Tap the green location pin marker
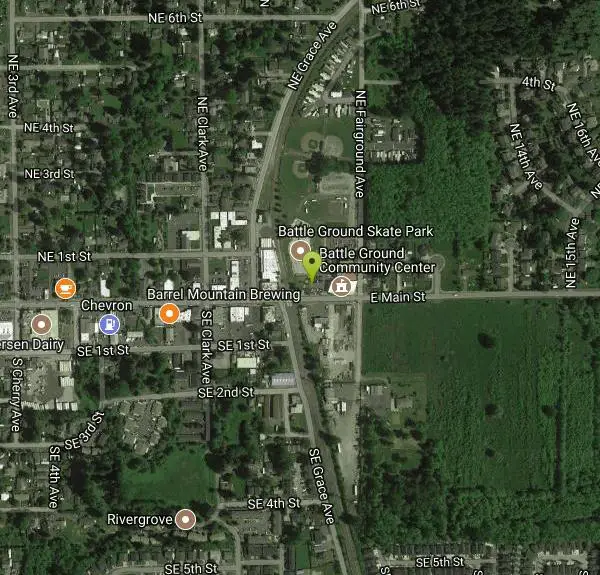The height and width of the screenshot is (575, 600). (x=312, y=266)
